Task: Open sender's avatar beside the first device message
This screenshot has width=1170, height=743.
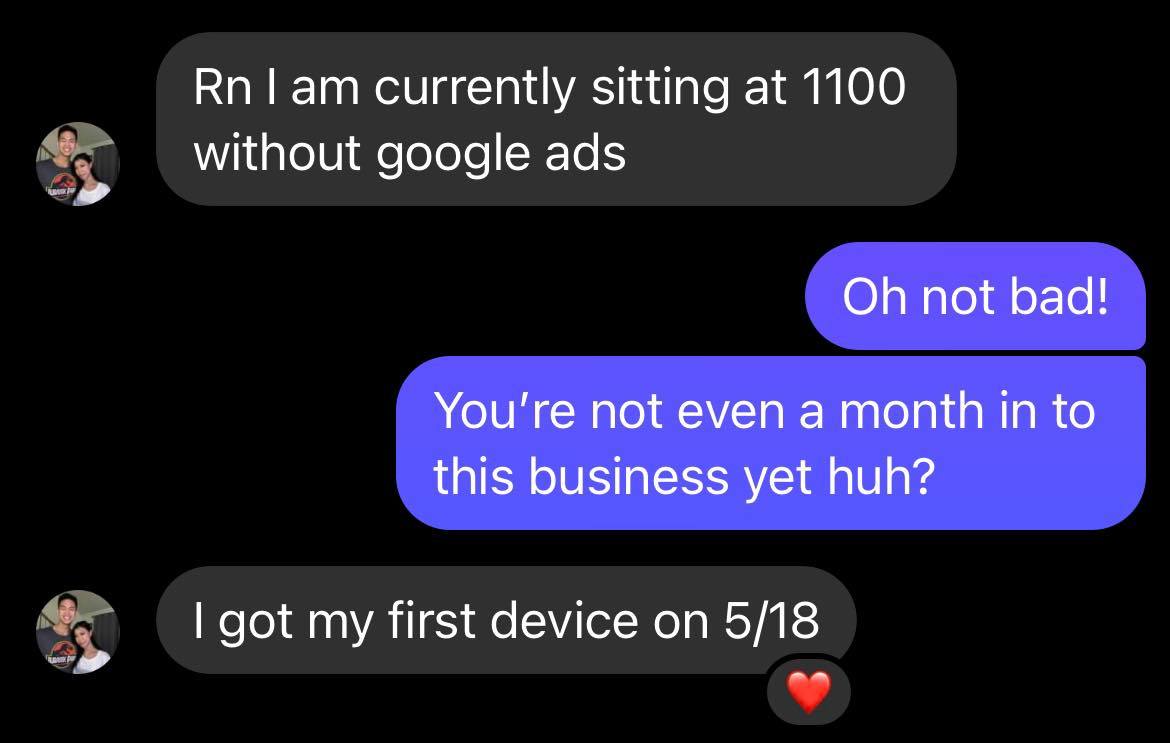Action: click(x=78, y=631)
